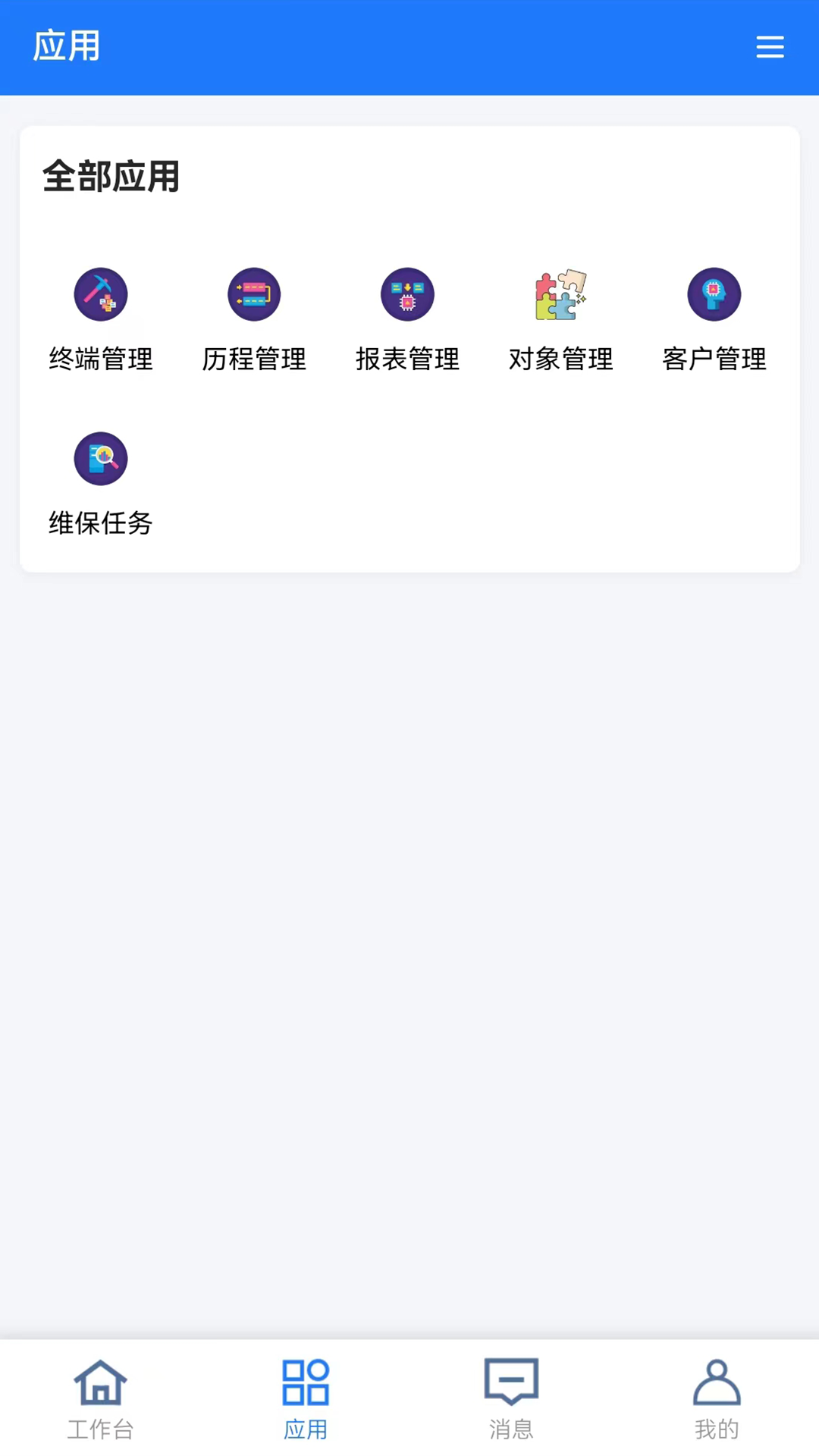Open the 终端管理 app icon
The width and height of the screenshot is (819, 1456).
(x=101, y=294)
